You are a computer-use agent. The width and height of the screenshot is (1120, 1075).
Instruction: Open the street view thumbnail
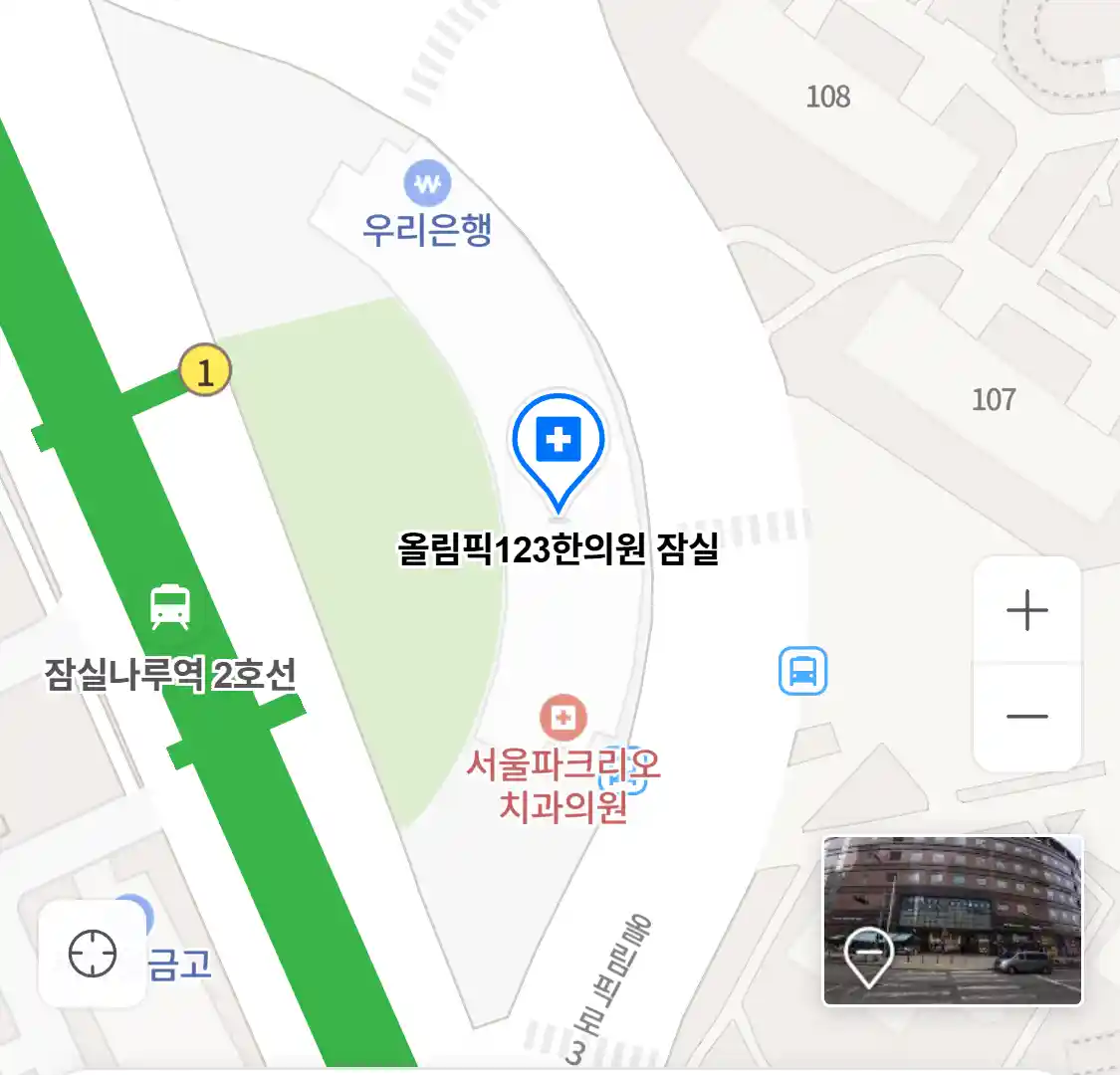(952, 920)
